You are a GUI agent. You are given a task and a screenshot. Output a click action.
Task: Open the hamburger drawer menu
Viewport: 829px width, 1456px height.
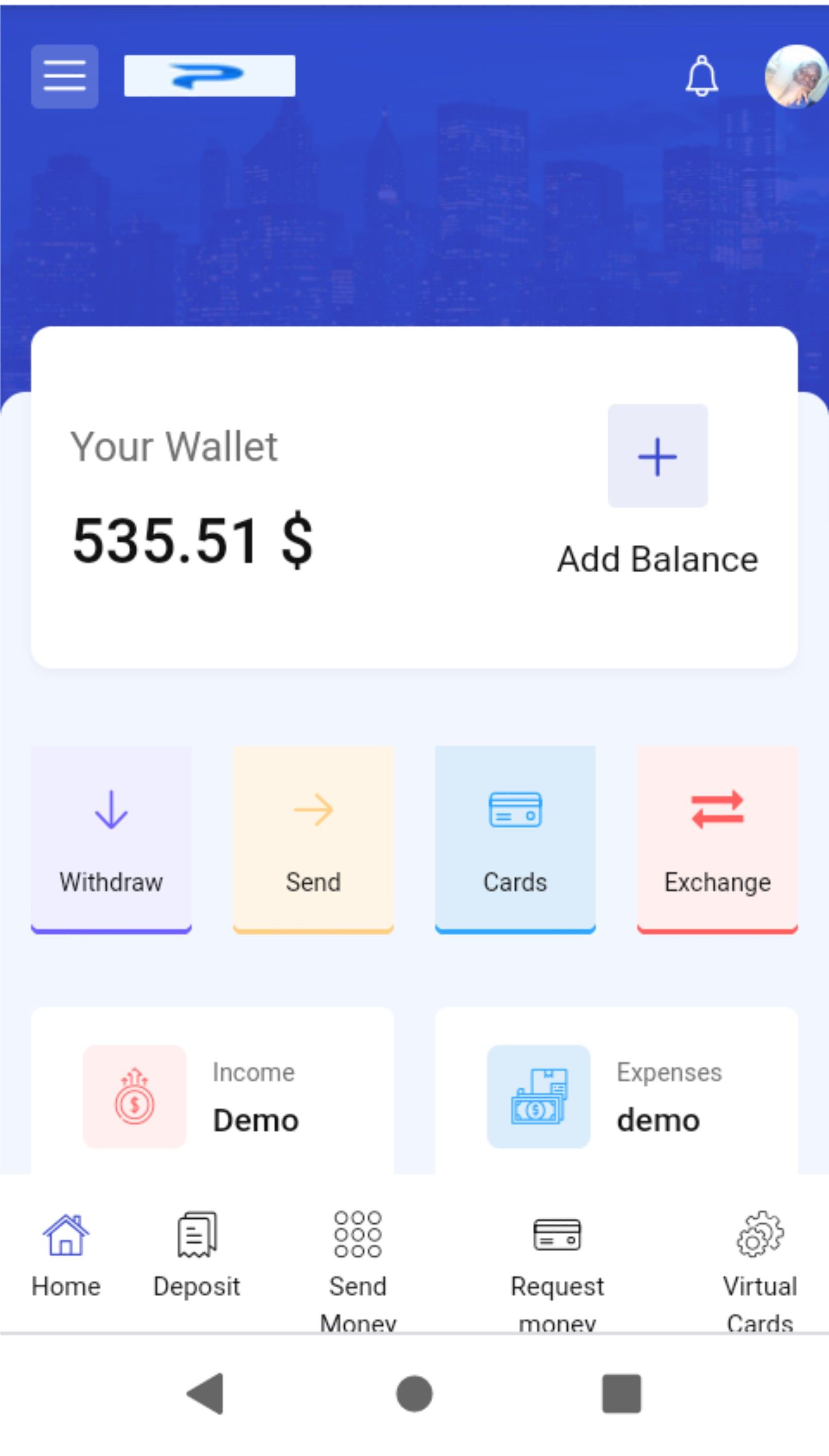tap(64, 76)
